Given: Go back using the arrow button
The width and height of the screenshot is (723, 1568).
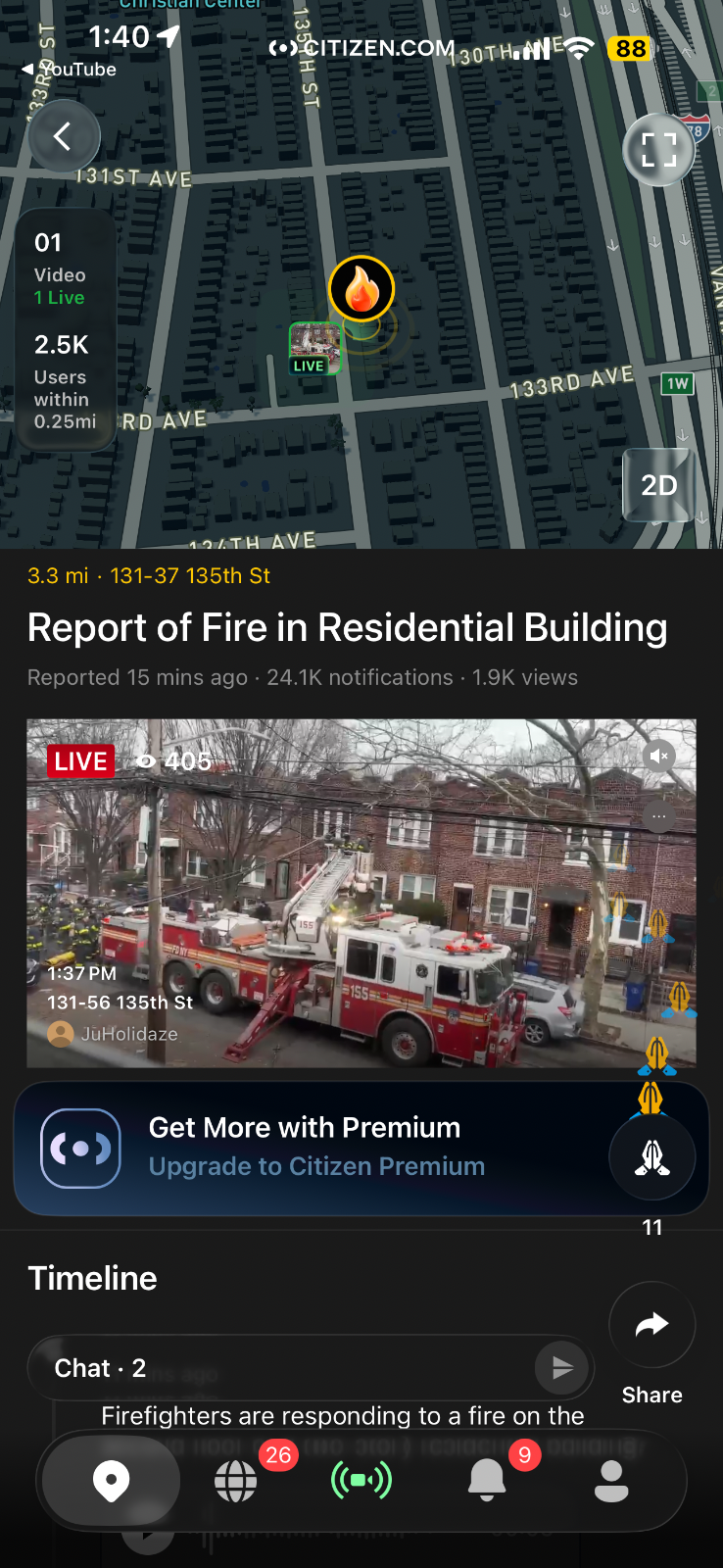Looking at the screenshot, I should click(64, 137).
